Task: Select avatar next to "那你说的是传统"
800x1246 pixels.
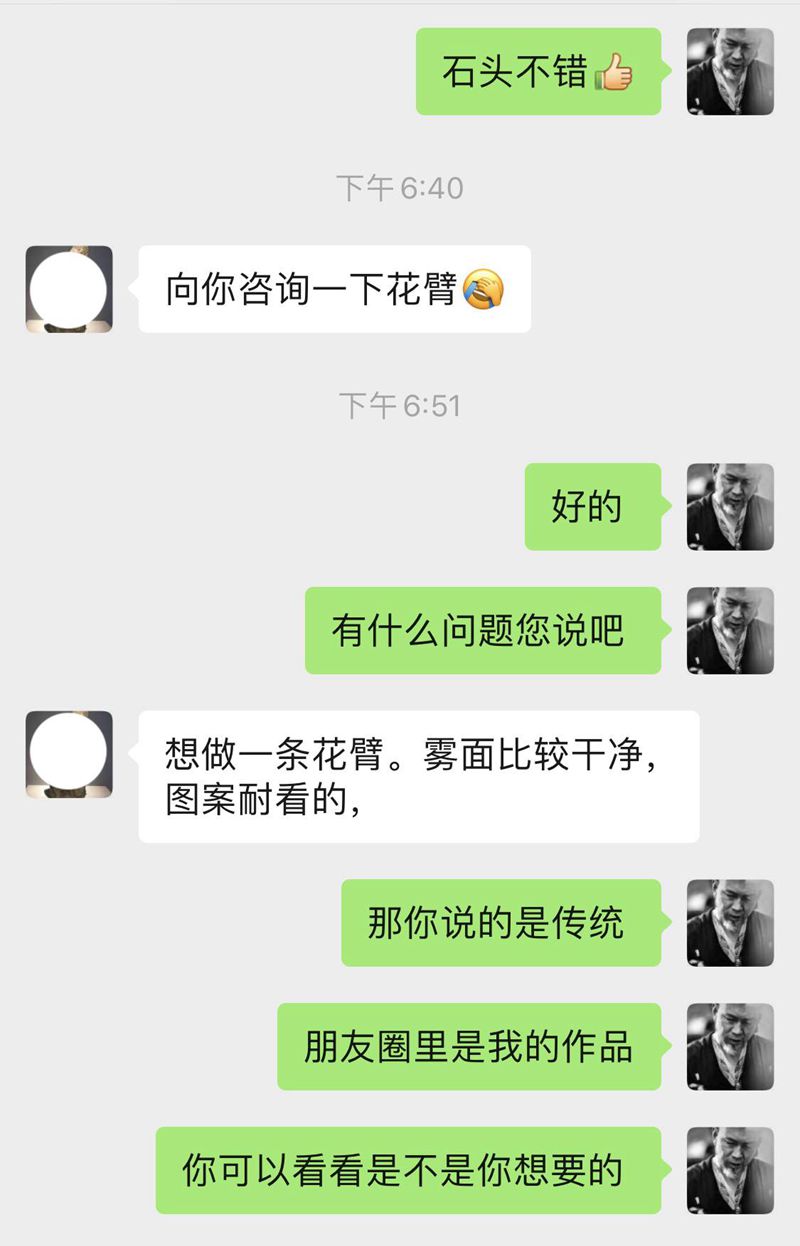Action: point(730,923)
